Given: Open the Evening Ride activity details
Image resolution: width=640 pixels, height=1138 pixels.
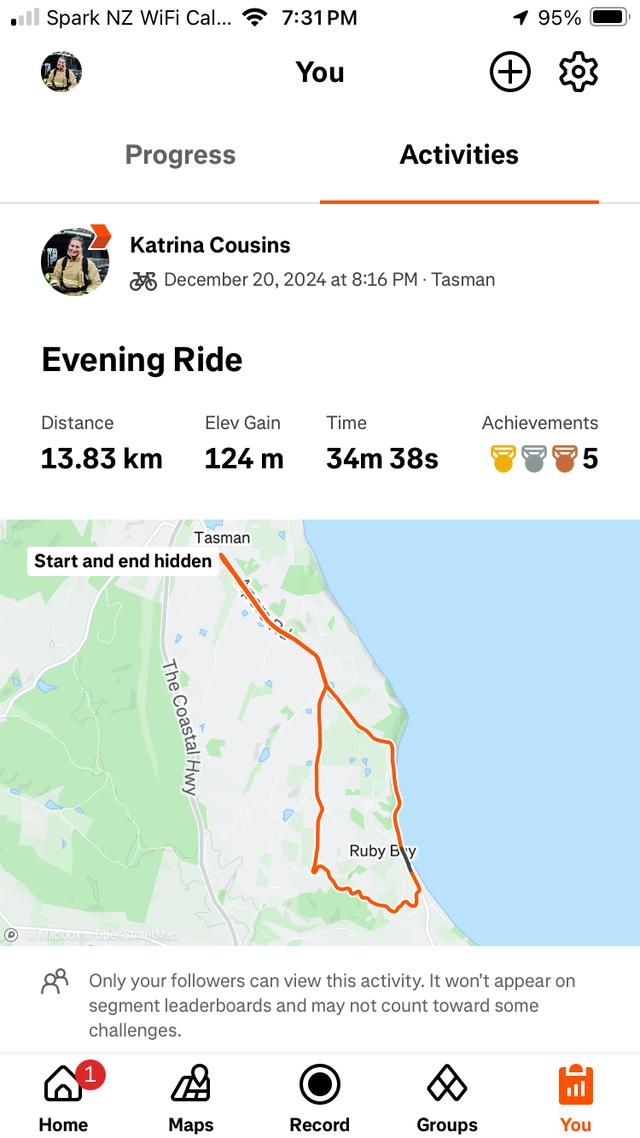Looking at the screenshot, I should point(142,360).
